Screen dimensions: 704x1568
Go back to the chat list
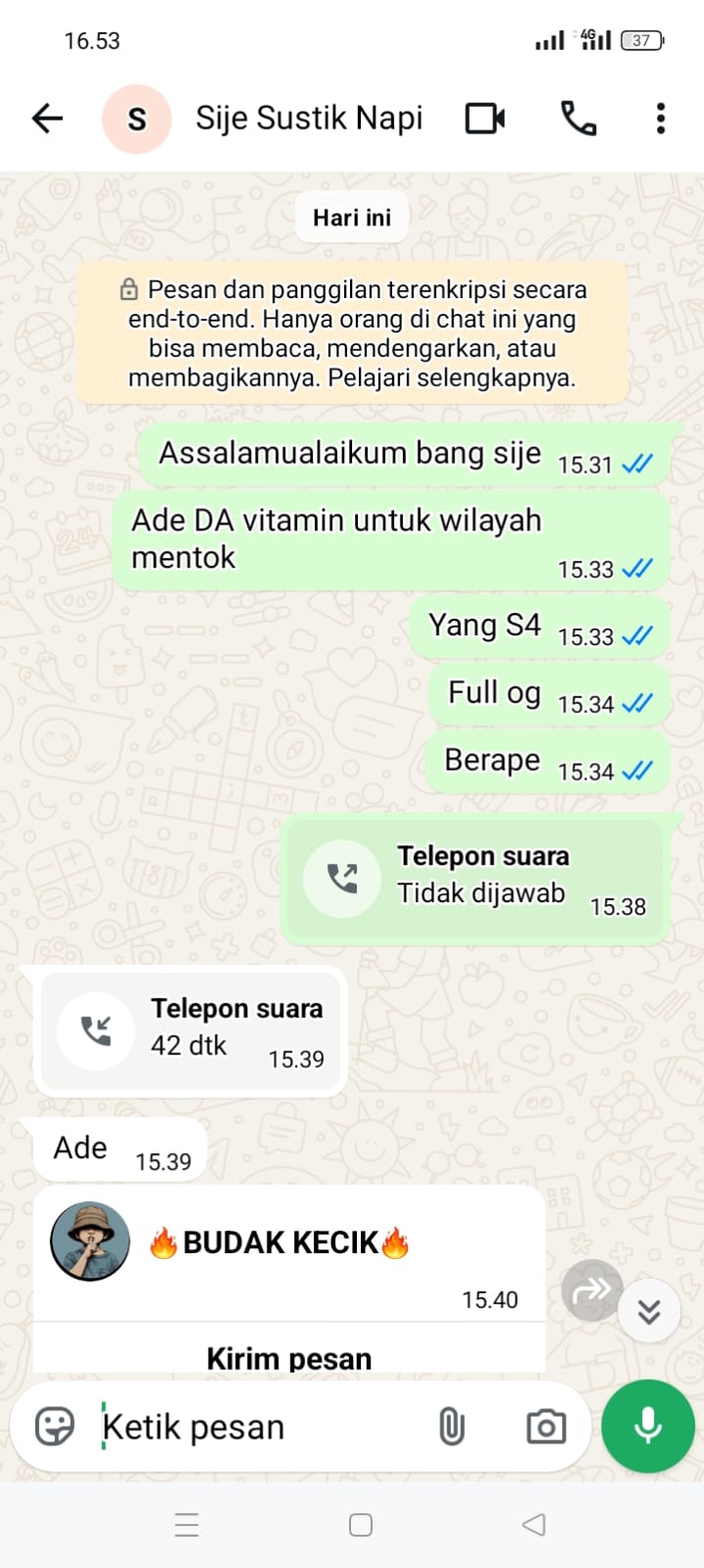tap(47, 119)
